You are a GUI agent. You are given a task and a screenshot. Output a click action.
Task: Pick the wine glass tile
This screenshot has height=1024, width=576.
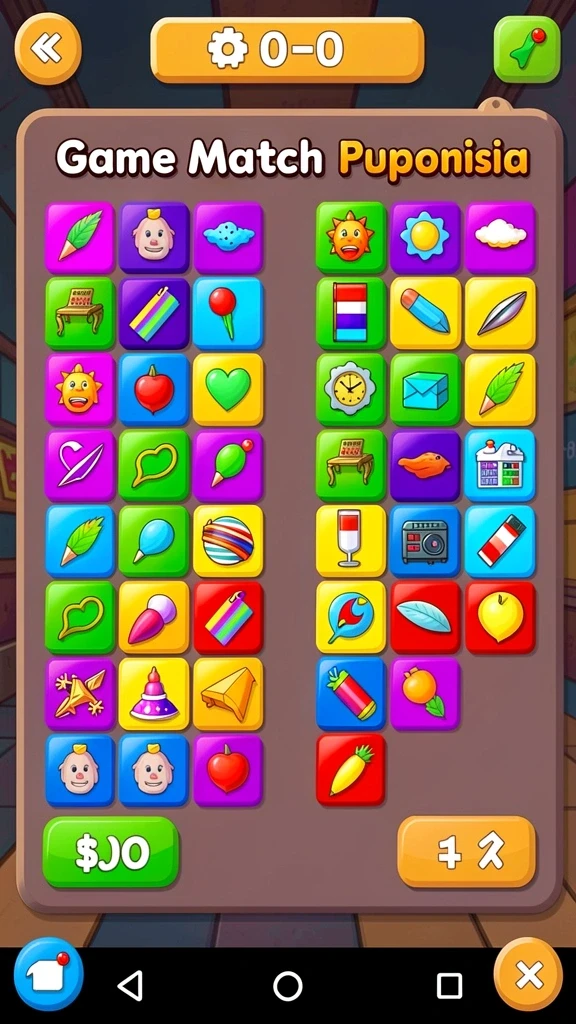click(351, 541)
